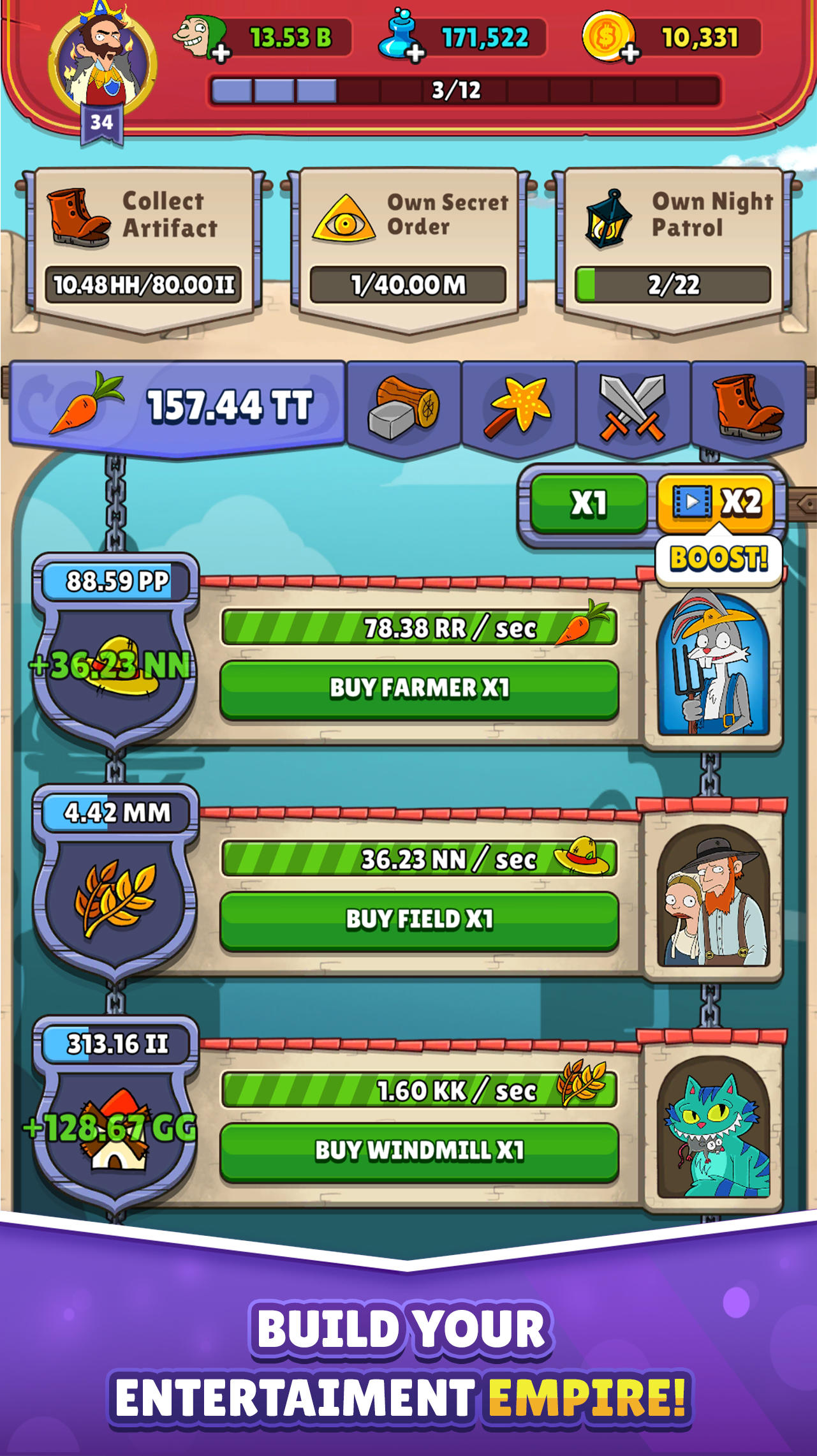
Task: Switch to the crossed swords tab
Action: (633, 407)
